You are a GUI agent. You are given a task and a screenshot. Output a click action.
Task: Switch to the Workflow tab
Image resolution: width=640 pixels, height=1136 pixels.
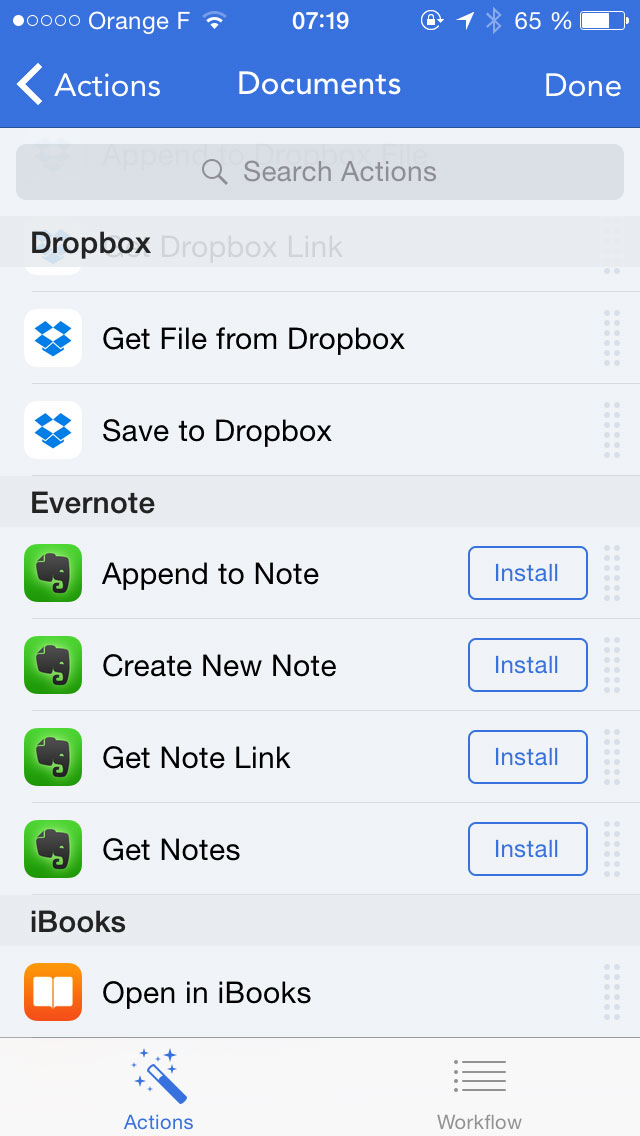(x=480, y=1088)
